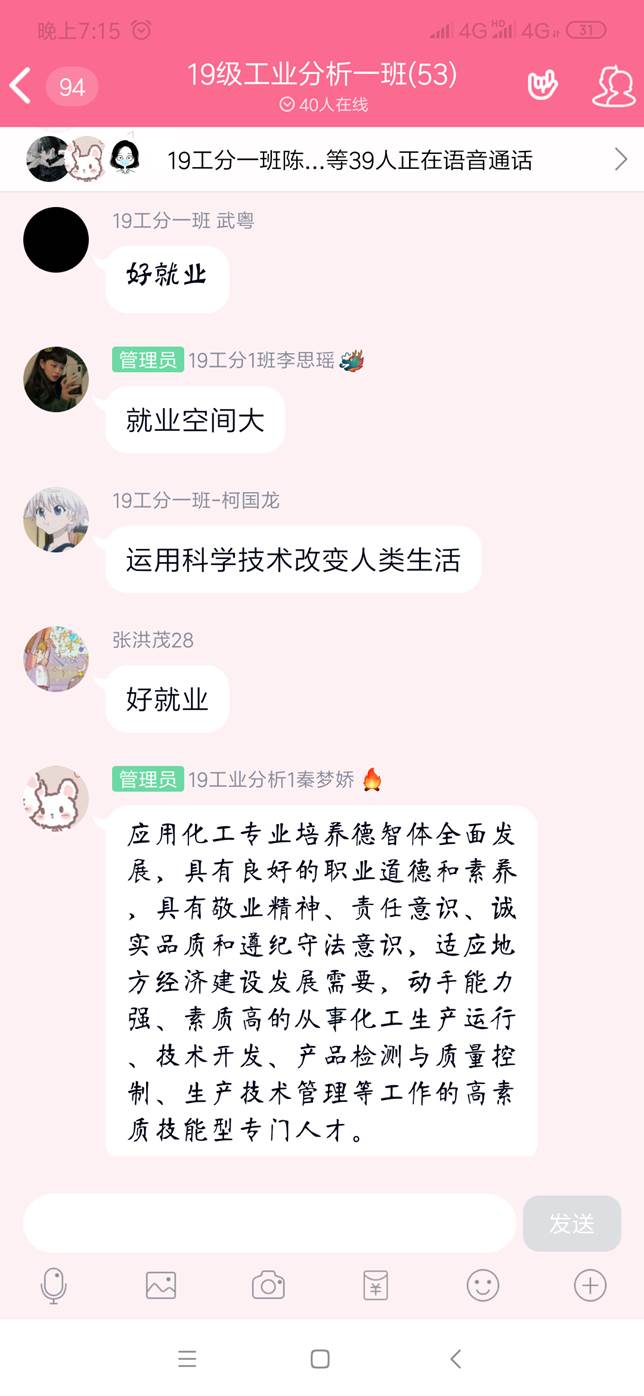This screenshot has height=1396, width=644.
Task: View 柯国龙's profile avatar
Action: (x=56, y=519)
